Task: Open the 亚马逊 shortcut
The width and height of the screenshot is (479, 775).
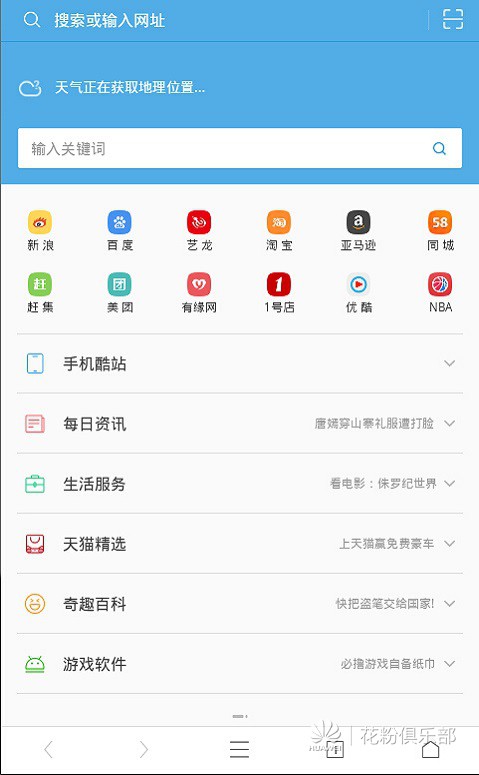Action: click(358, 231)
